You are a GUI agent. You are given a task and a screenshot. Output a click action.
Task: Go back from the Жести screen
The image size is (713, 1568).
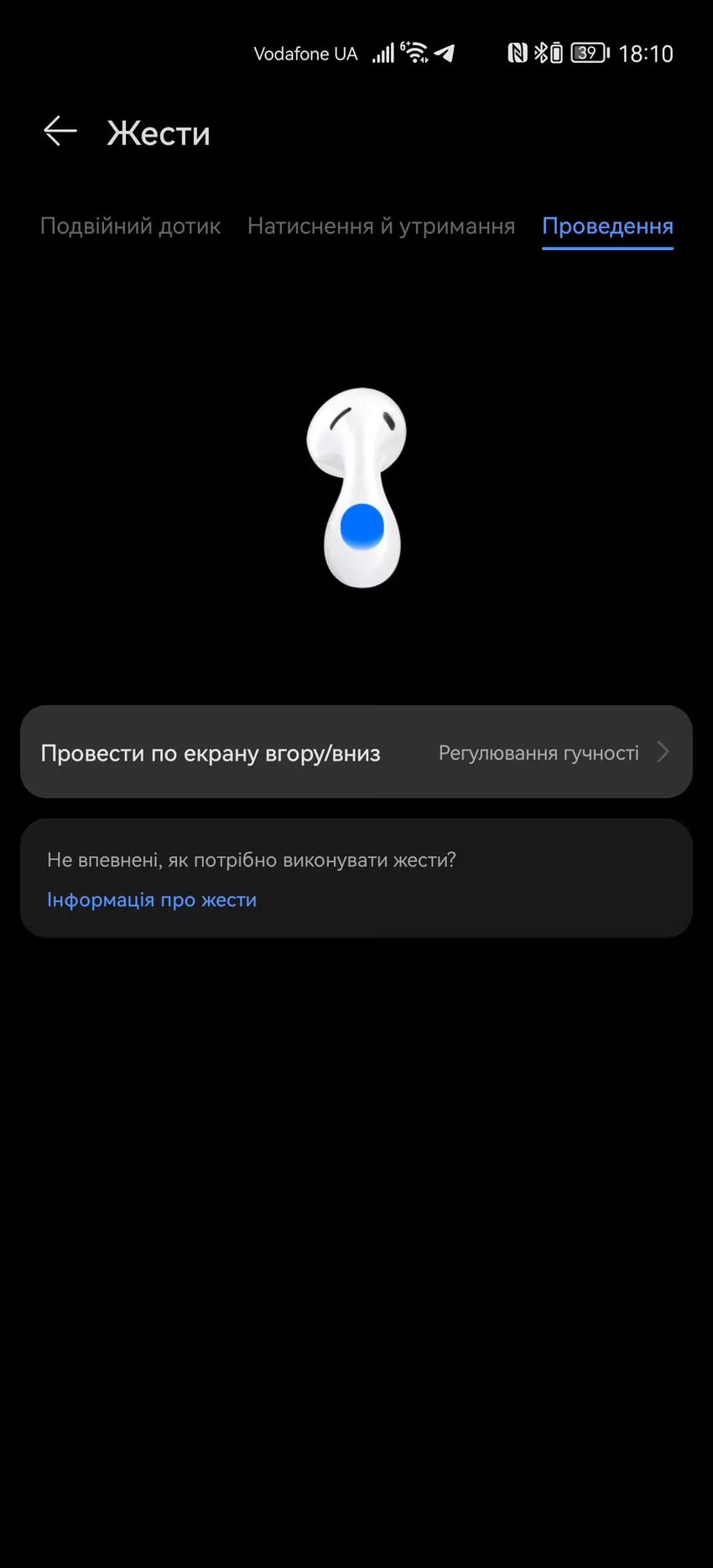coord(60,132)
